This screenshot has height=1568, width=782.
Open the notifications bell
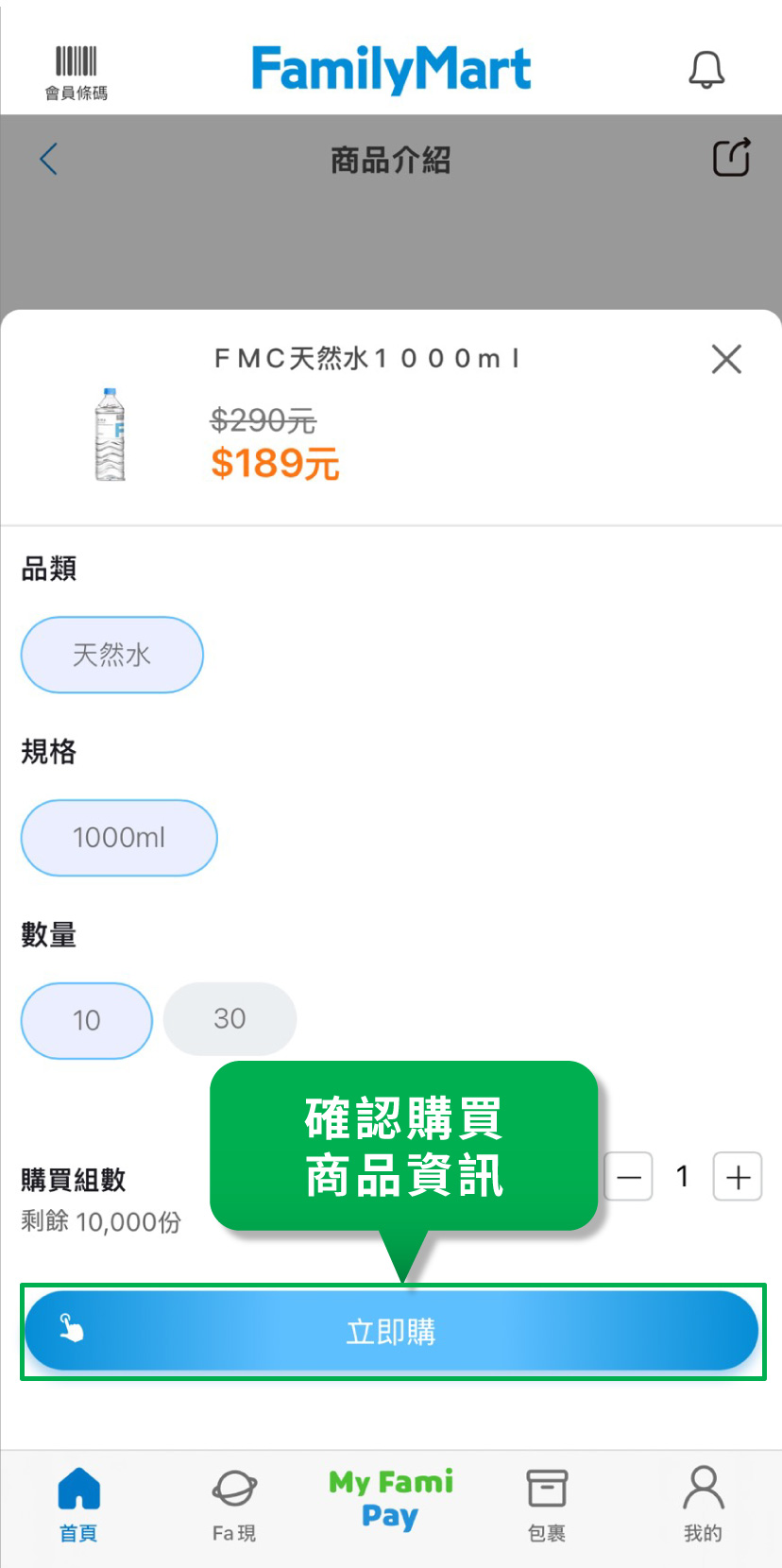point(705,70)
